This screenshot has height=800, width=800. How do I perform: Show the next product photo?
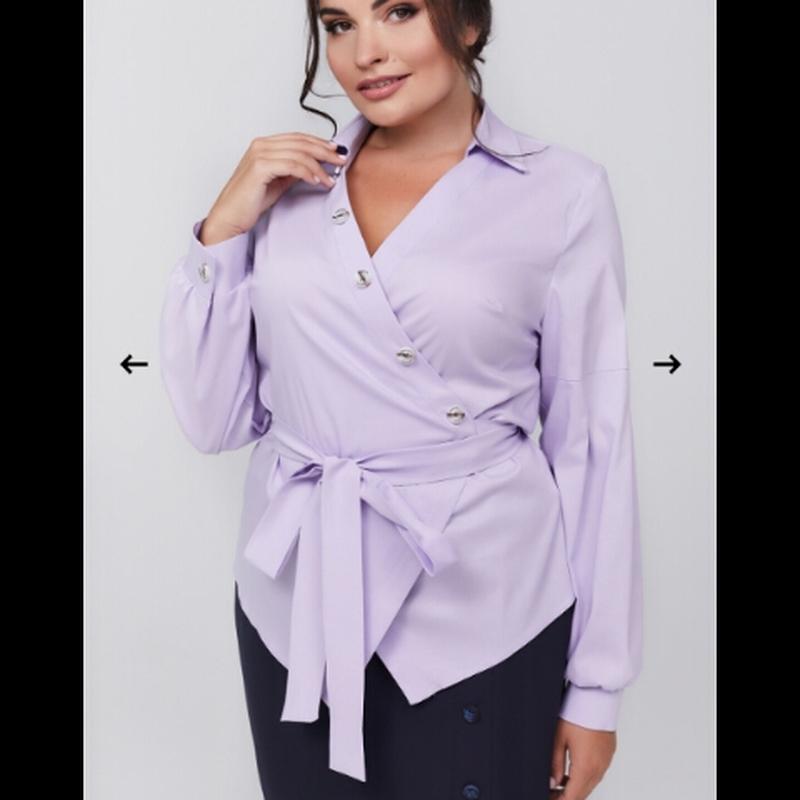667,364
